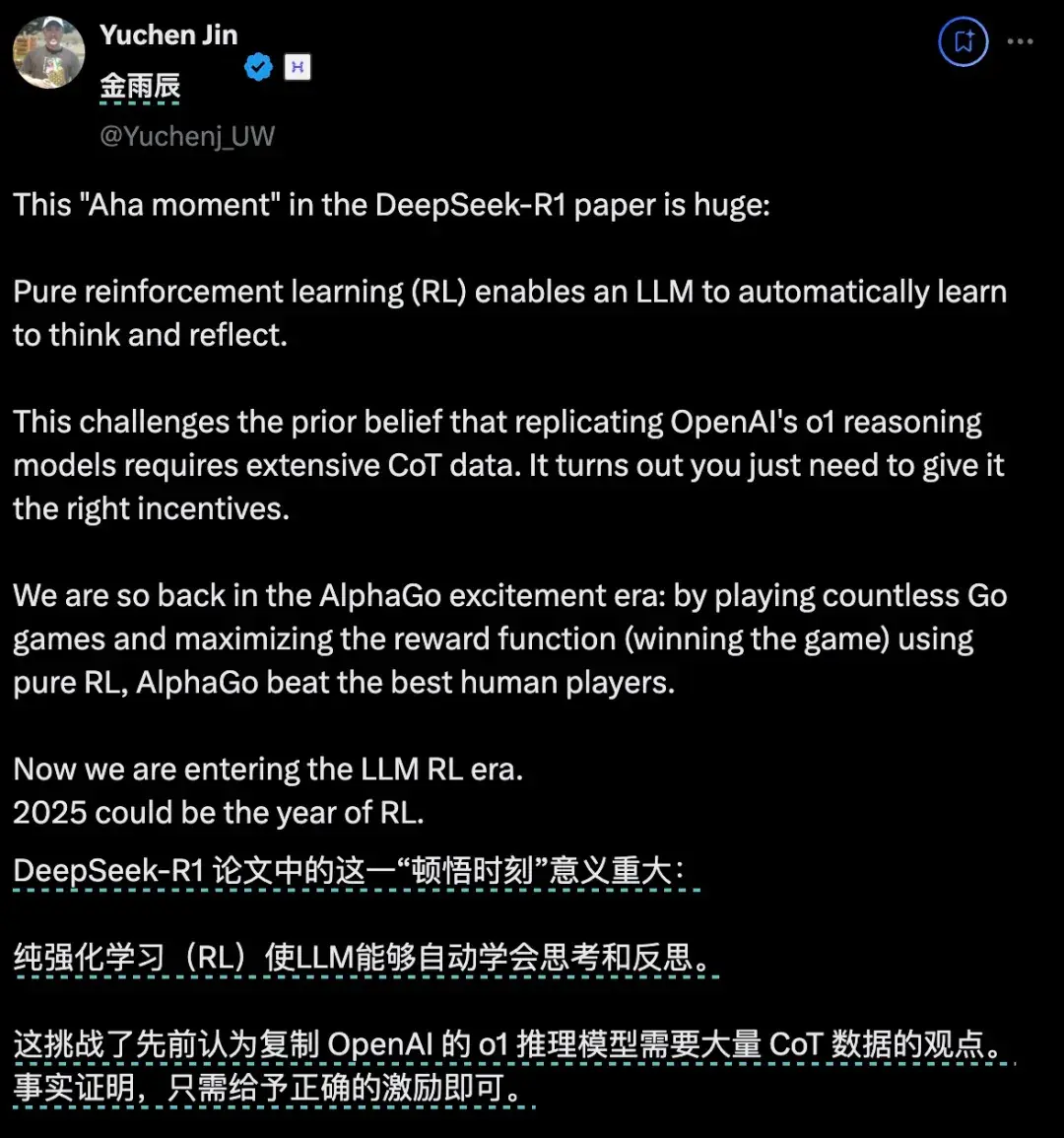Click the AlphaGo excitement era paragraph
Image resolution: width=1064 pixels, height=1138 pixels.
[507, 637]
